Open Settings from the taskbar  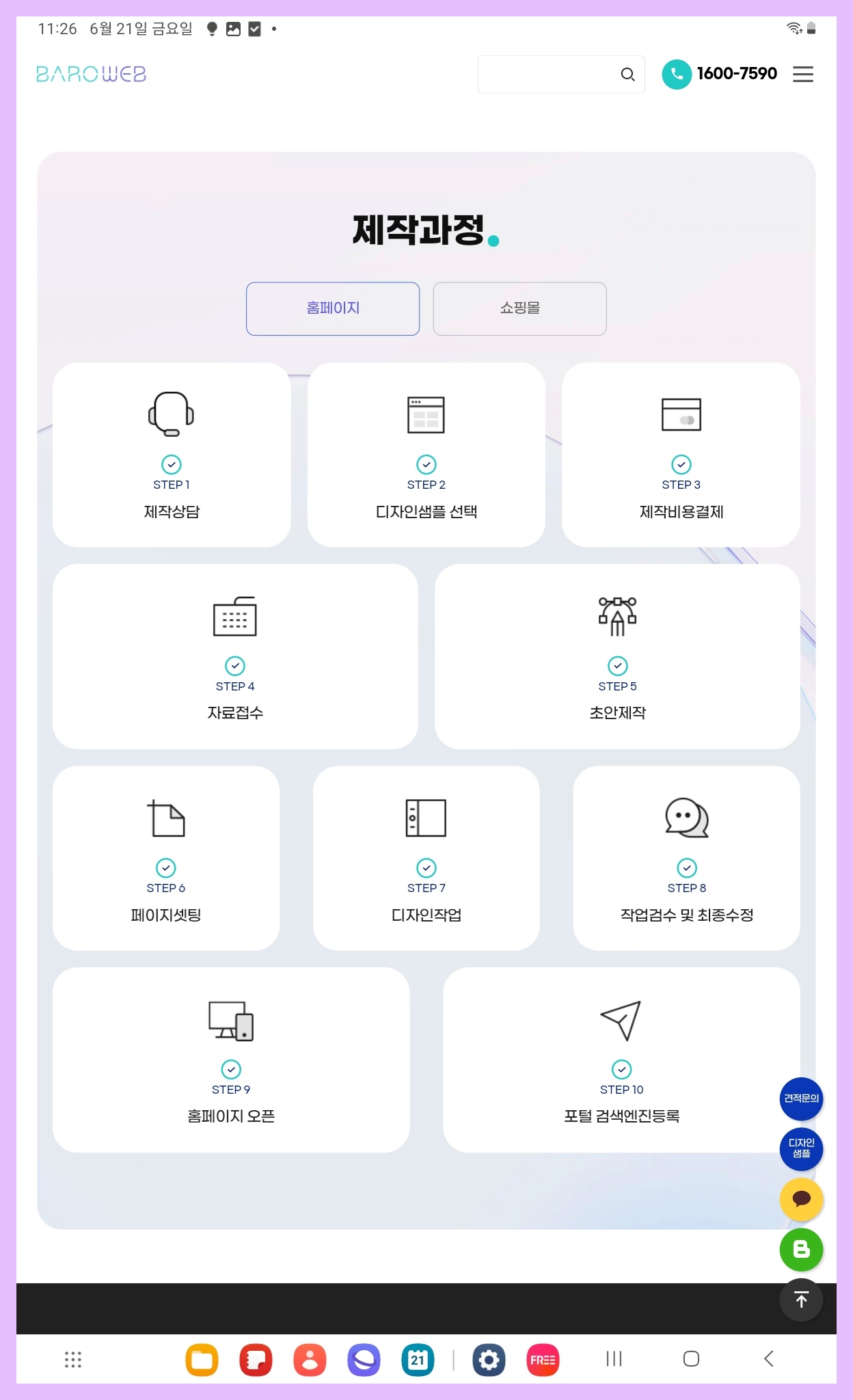pyautogui.click(x=489, y=1360)
